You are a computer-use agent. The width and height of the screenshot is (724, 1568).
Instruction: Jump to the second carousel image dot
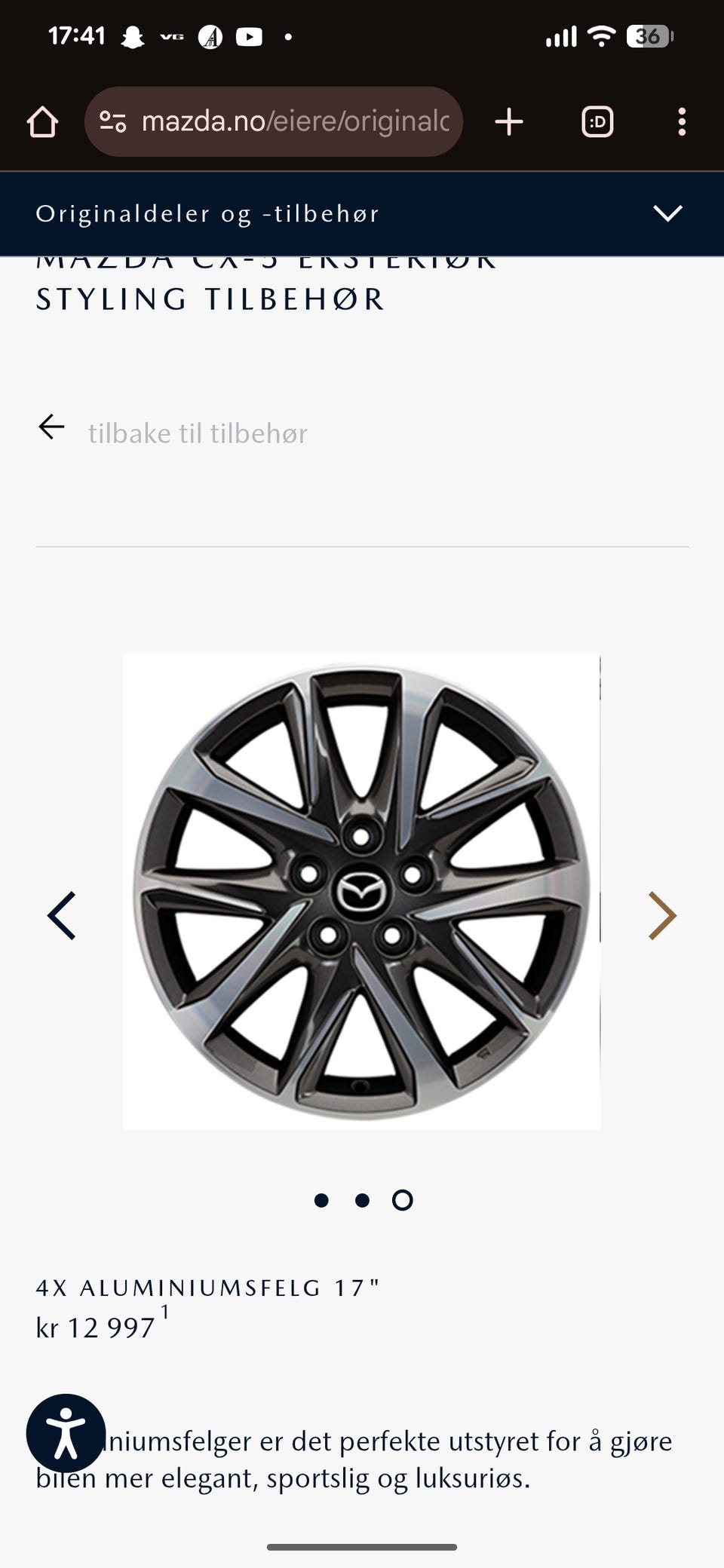click(x=362, y=1200)
